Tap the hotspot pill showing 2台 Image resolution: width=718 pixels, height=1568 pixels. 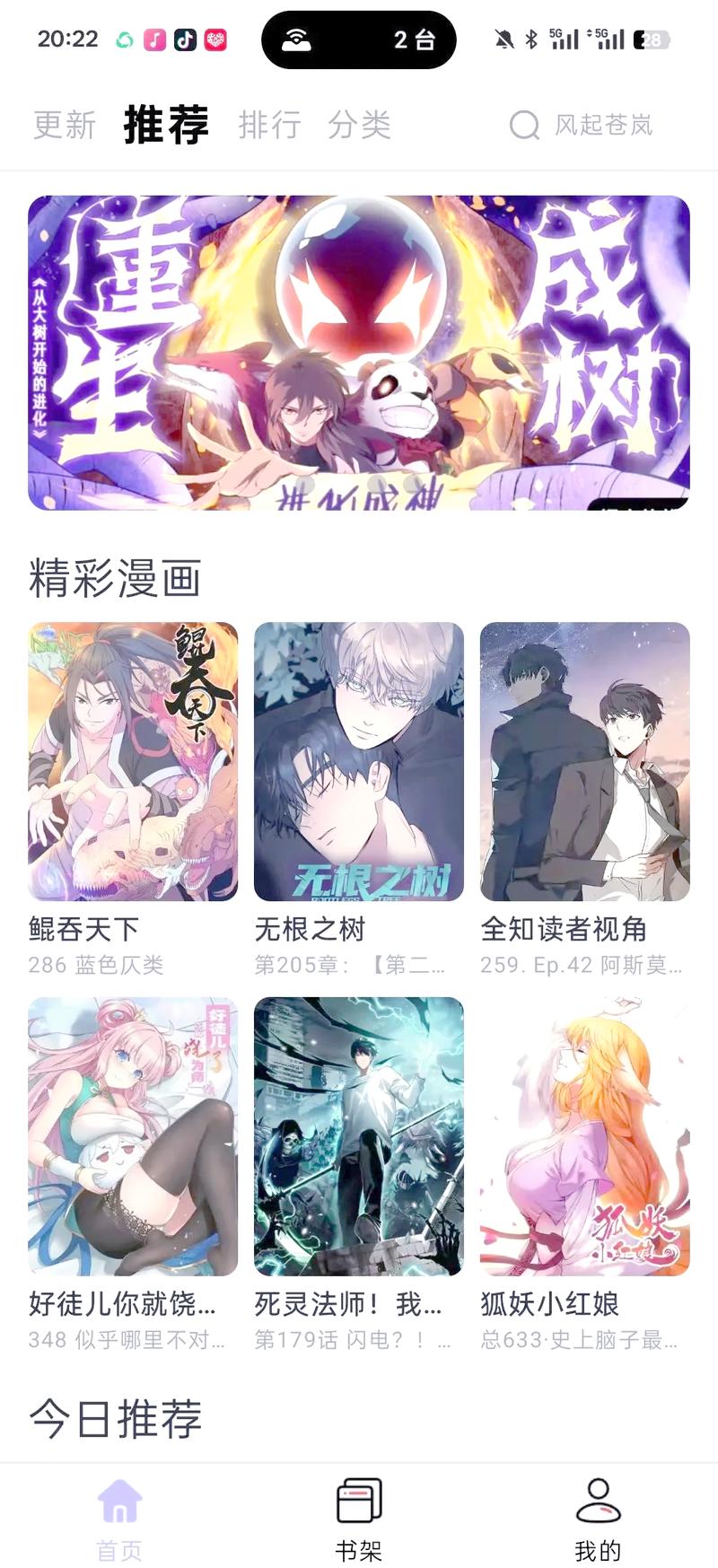(x=358, y=39)
